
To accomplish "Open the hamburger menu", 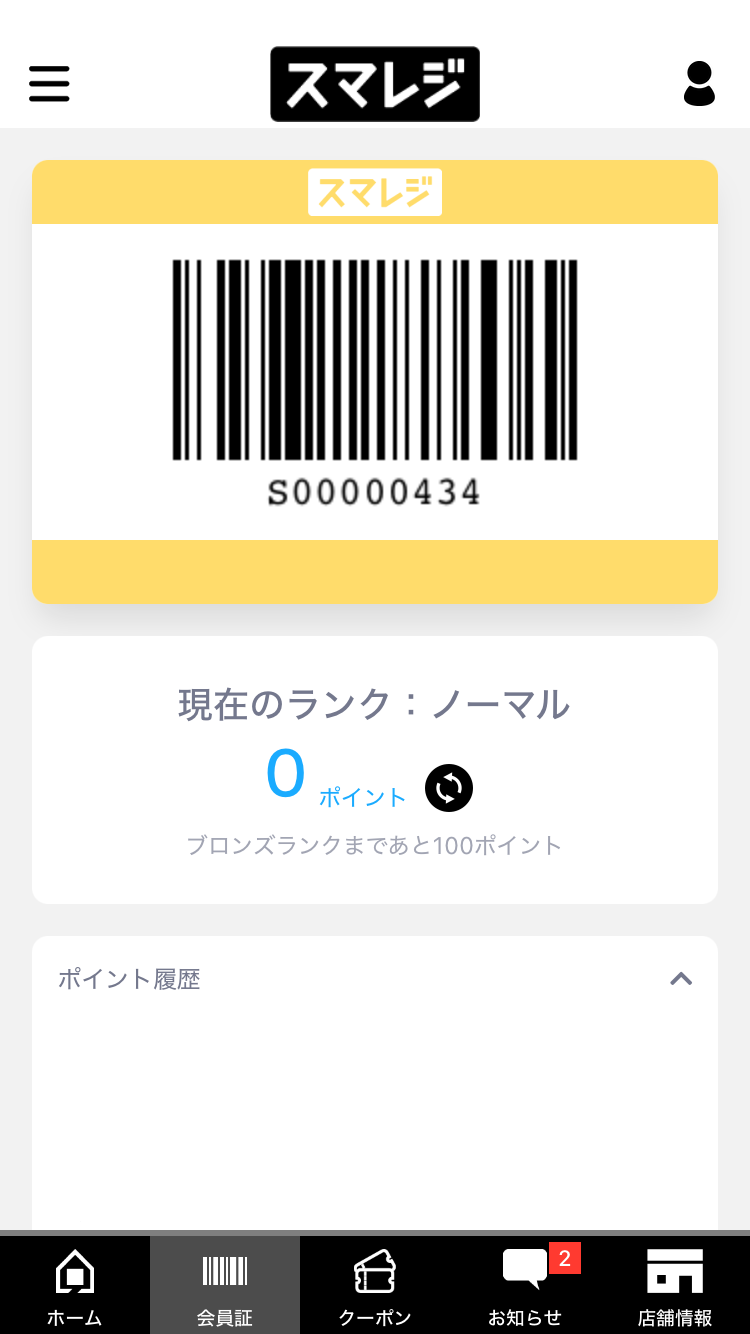I will [x=49, y=84].
